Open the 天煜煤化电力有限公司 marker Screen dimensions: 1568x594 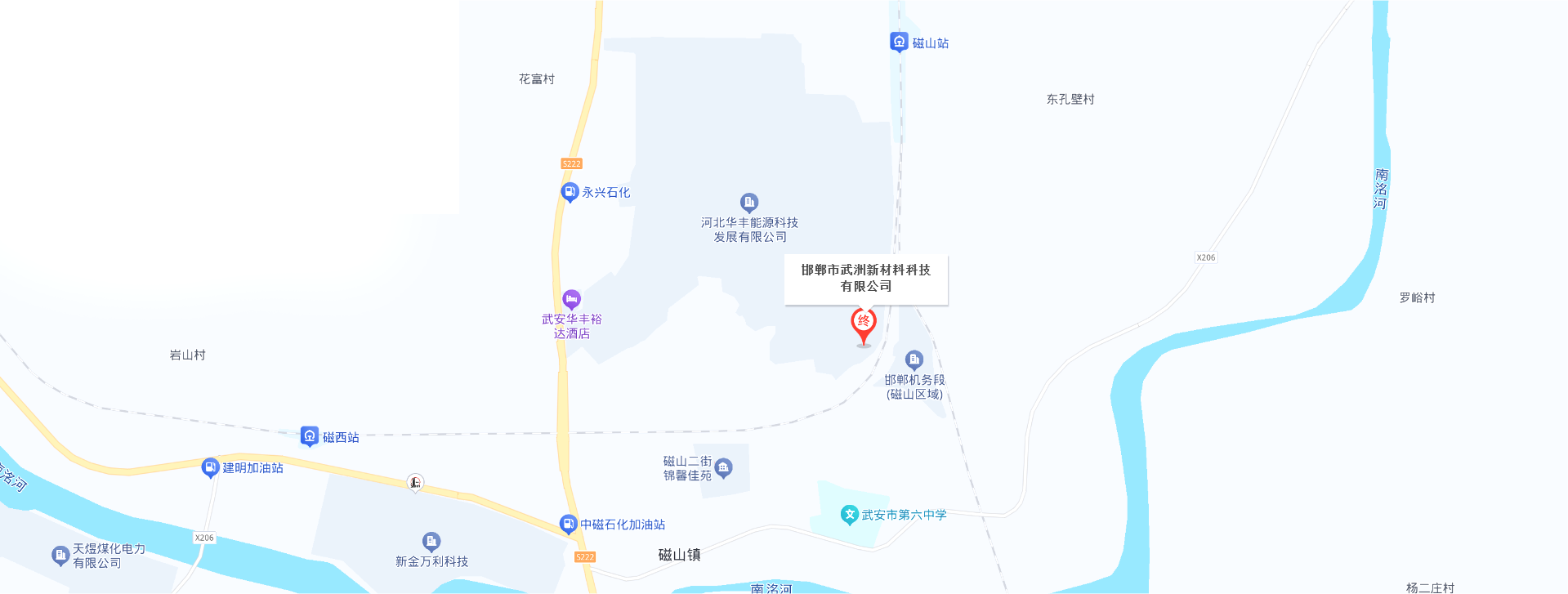click(x=60, y=556)
